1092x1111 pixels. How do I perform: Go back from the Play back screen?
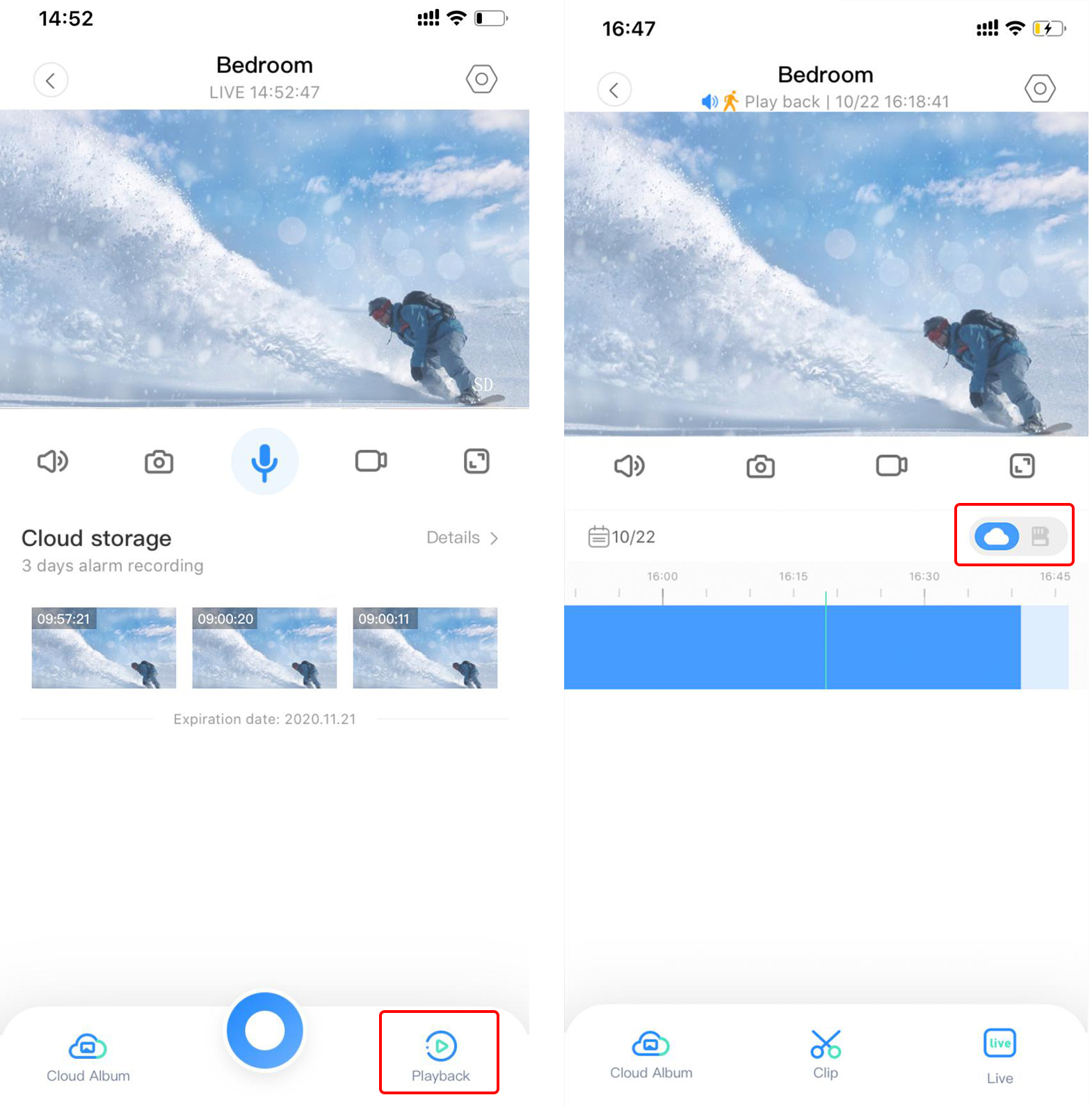point(614,90)
